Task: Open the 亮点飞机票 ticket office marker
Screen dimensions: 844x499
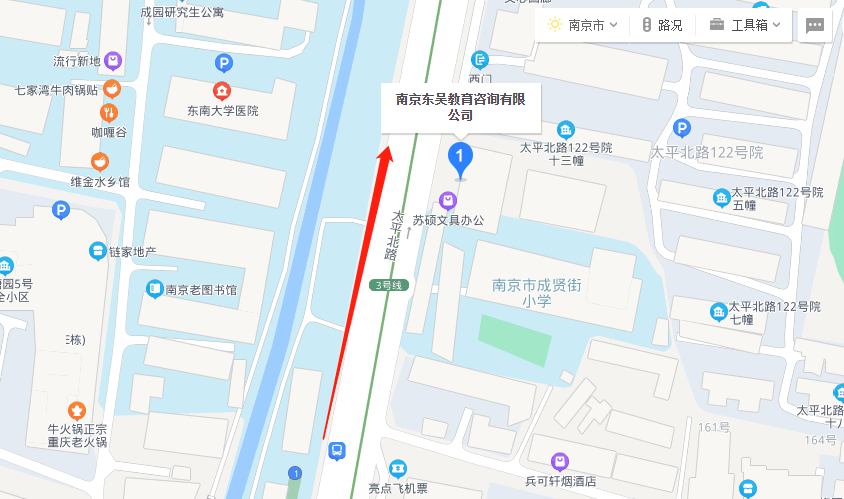Action: 398,468
